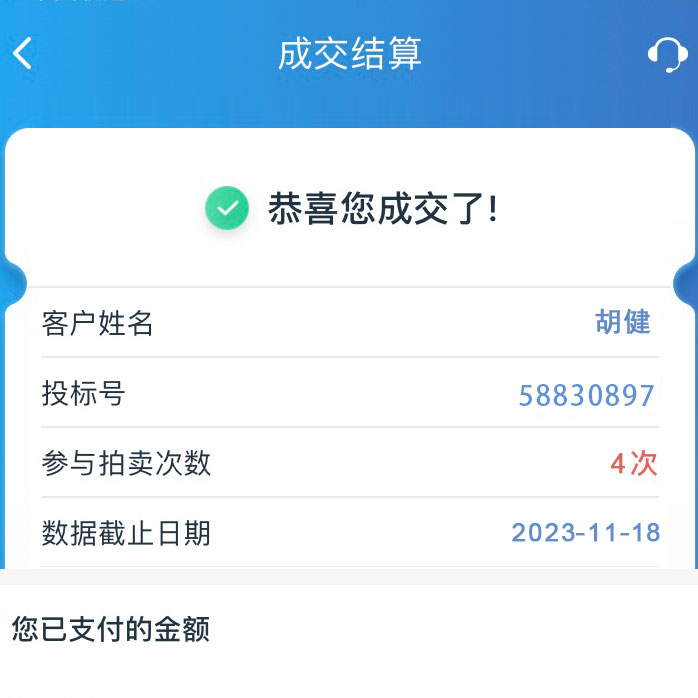Open customer service headset icon

tap(666, 54)
